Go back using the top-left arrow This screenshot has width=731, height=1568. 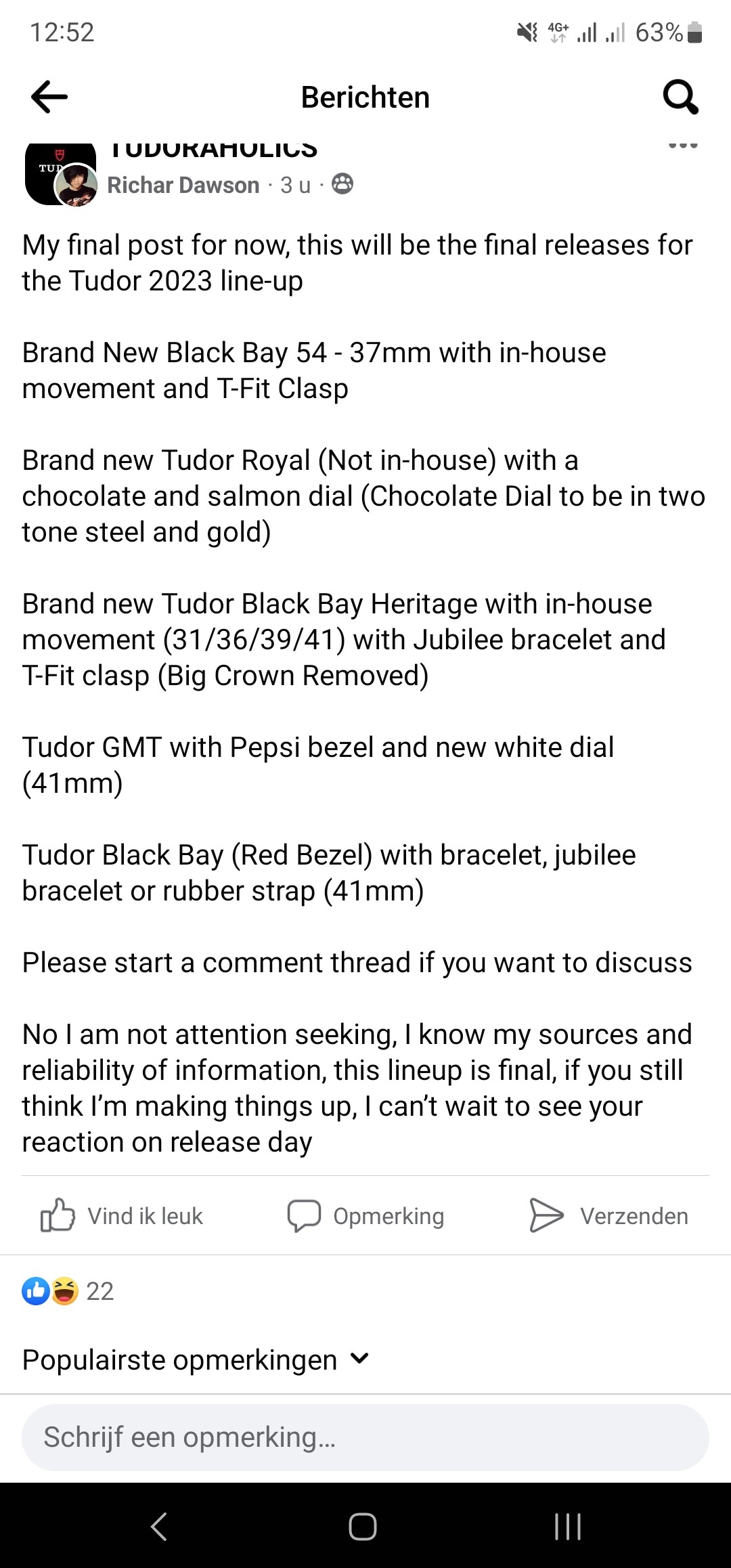[x=49, y=97]
